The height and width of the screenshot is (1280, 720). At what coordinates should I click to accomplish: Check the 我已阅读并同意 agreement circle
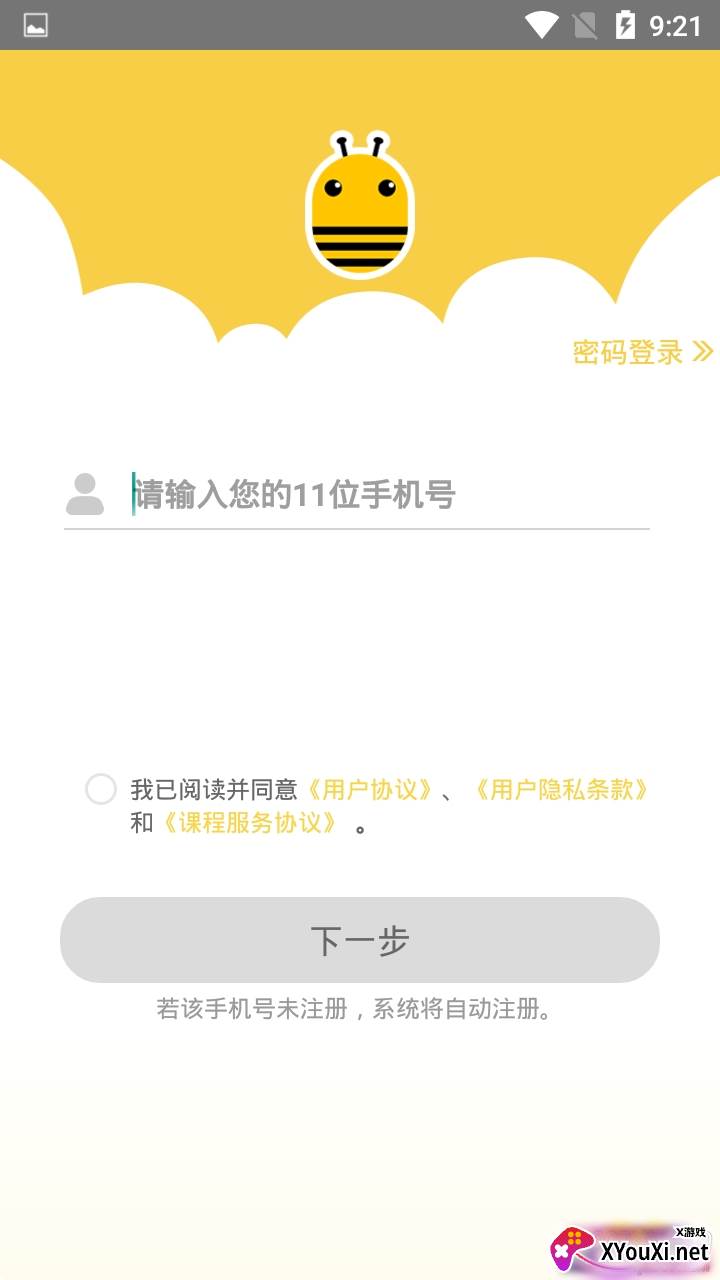pos(101,790)
